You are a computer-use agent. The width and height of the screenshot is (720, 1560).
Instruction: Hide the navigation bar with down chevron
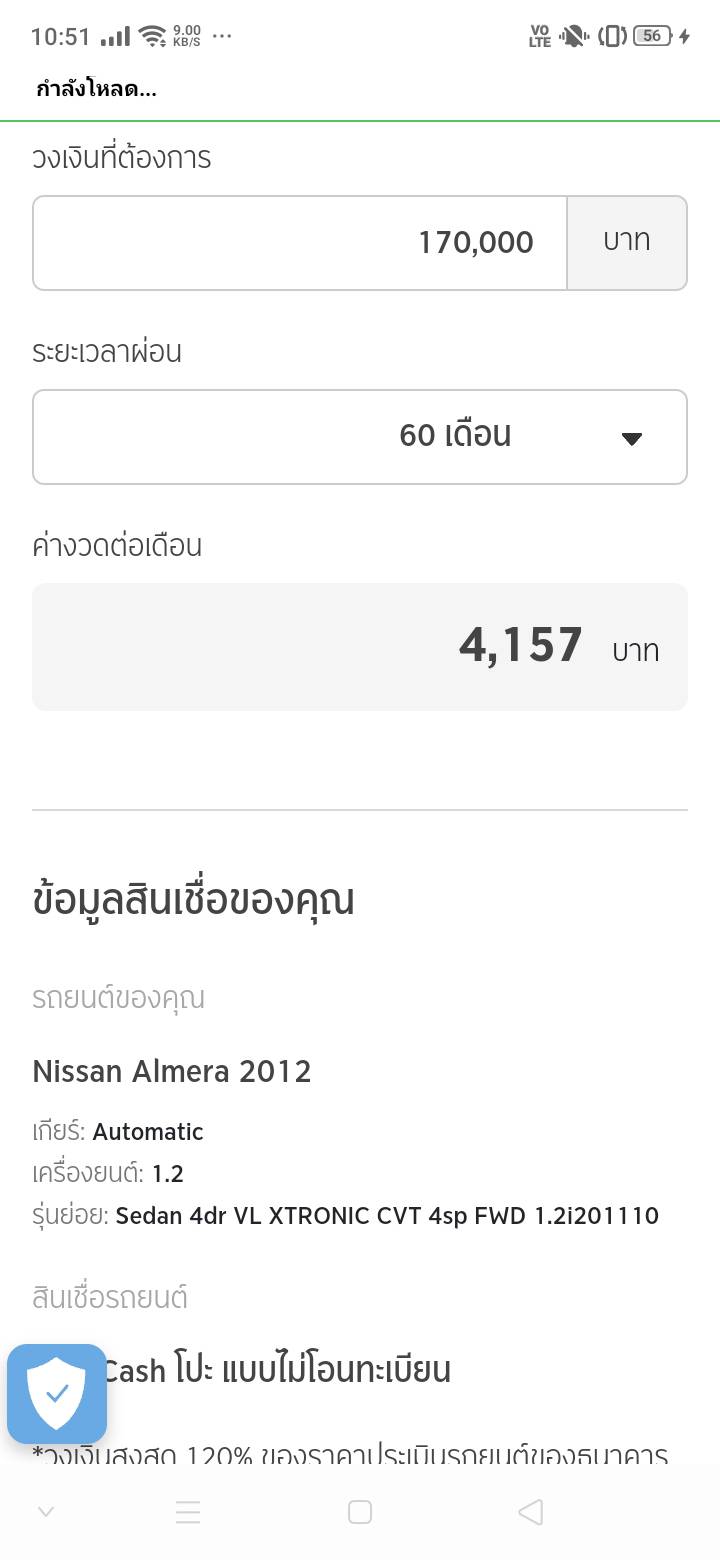pos(45,1512)
